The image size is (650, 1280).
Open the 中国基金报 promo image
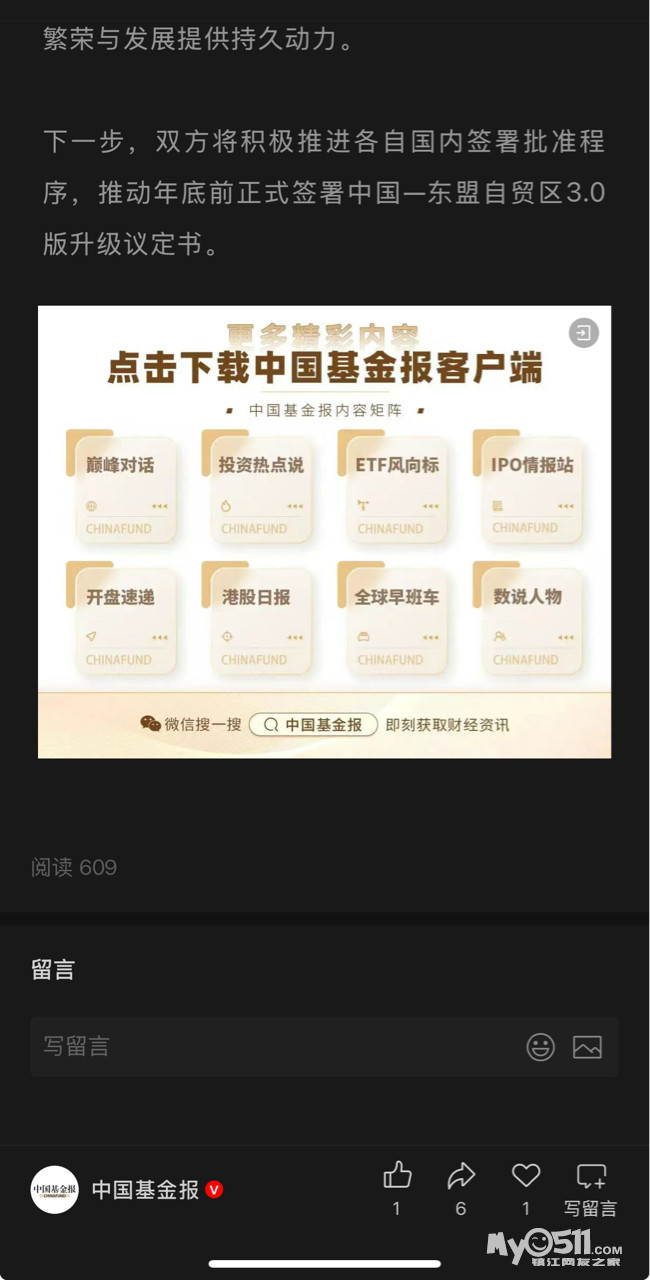(x=324, y=531)
